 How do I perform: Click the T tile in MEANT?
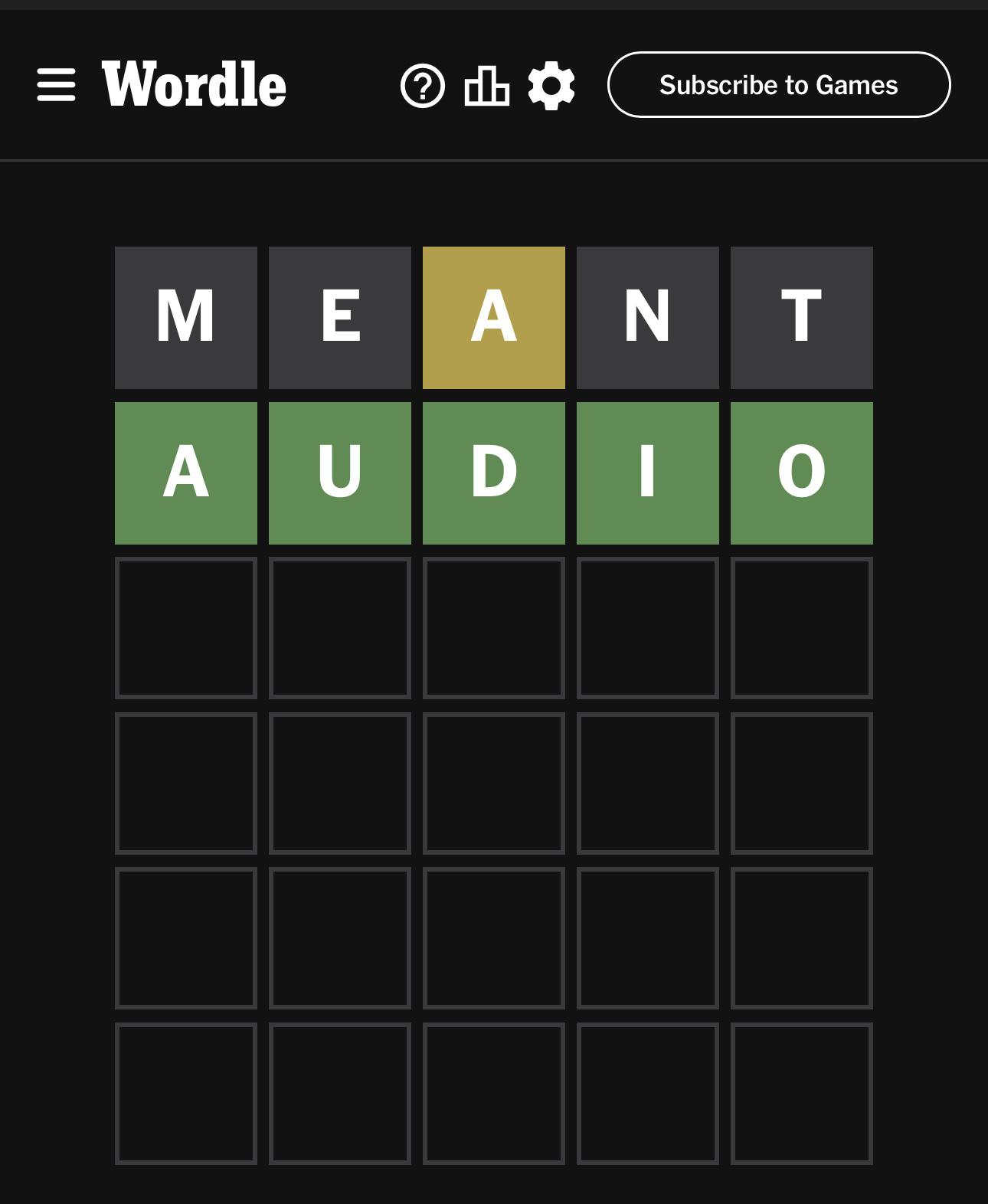tap(801, 318)
